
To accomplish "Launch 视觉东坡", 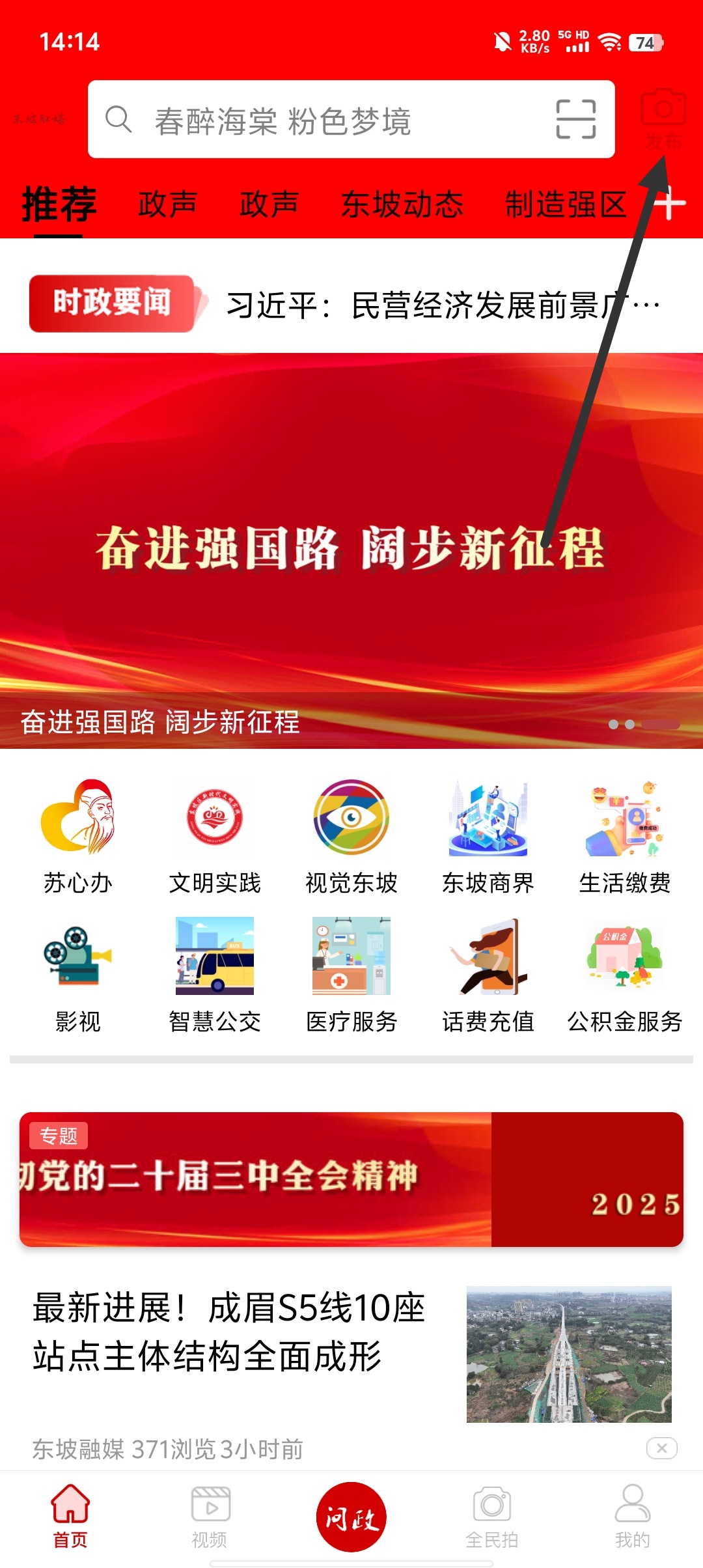I will [351, 837].
